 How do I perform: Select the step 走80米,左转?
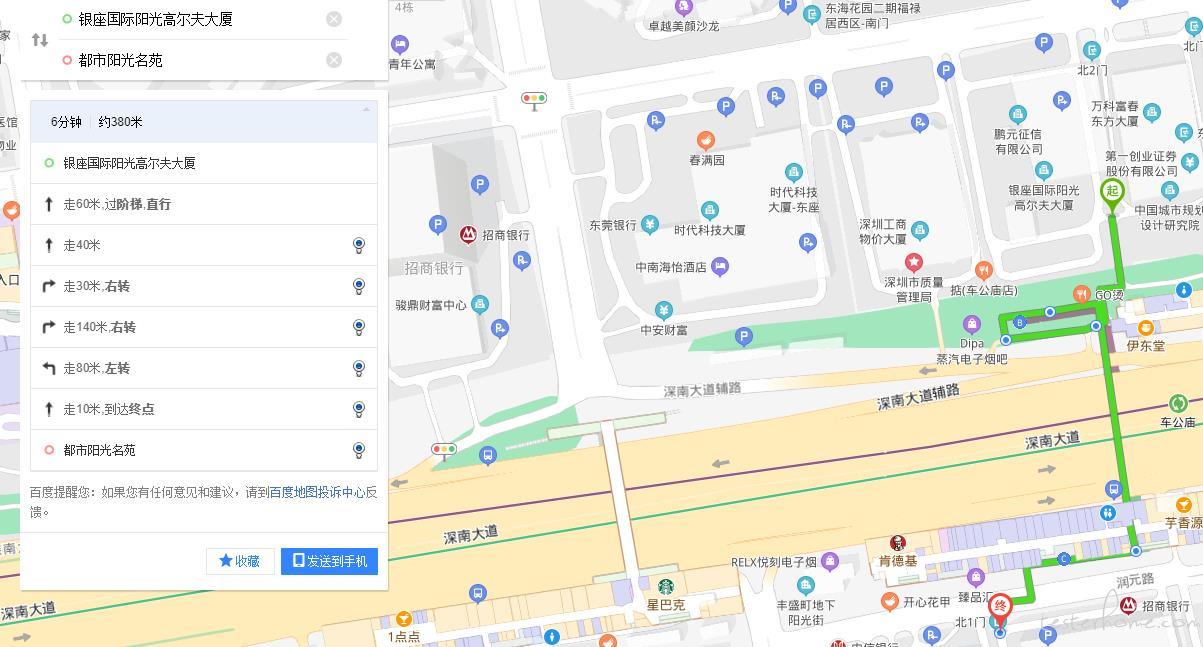(x=96, y=368)
